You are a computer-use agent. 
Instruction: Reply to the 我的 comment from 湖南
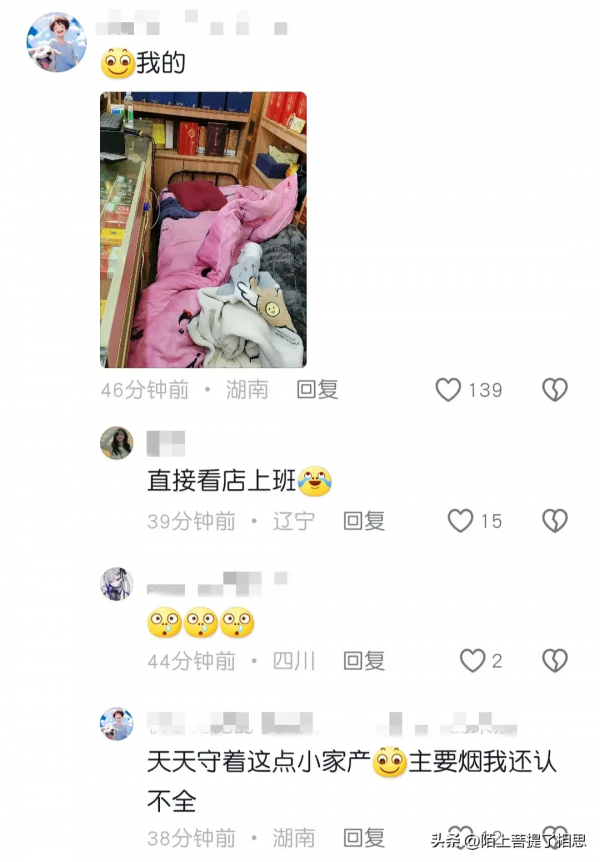[x=317, y=390]
